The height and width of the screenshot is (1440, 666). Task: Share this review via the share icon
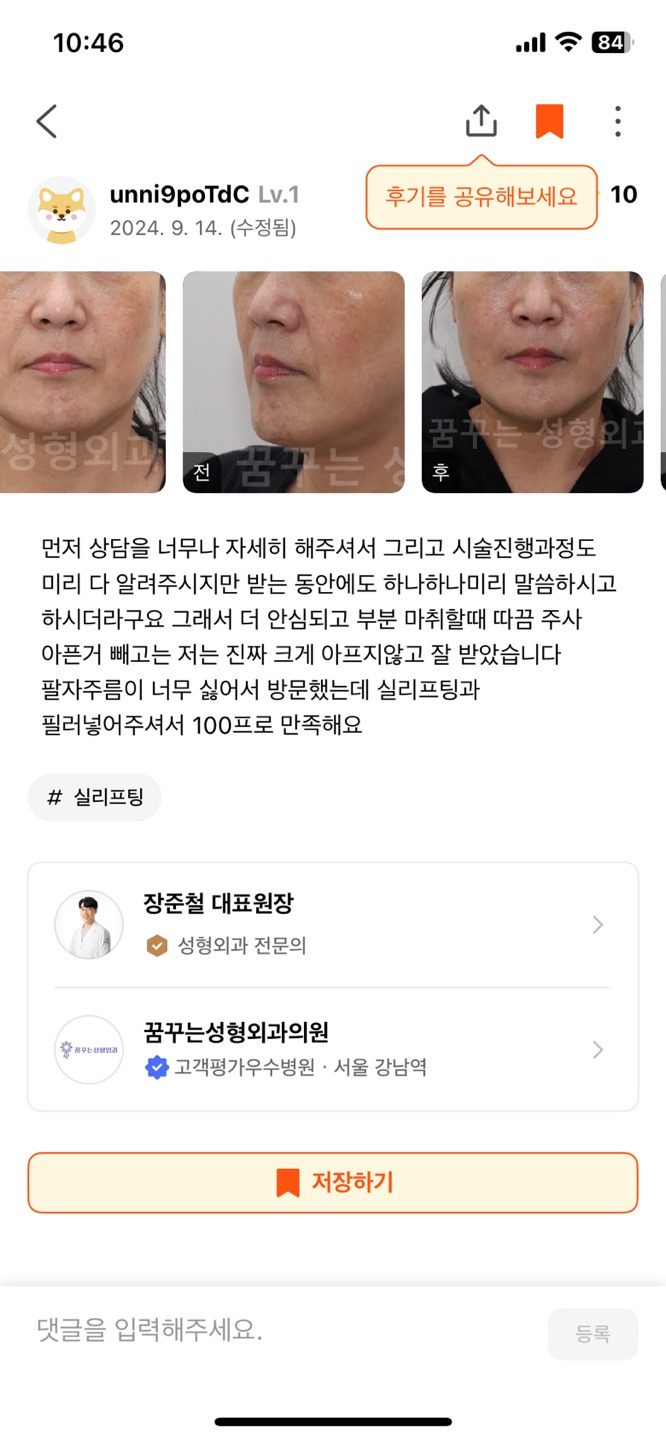[x=481, y=121]
